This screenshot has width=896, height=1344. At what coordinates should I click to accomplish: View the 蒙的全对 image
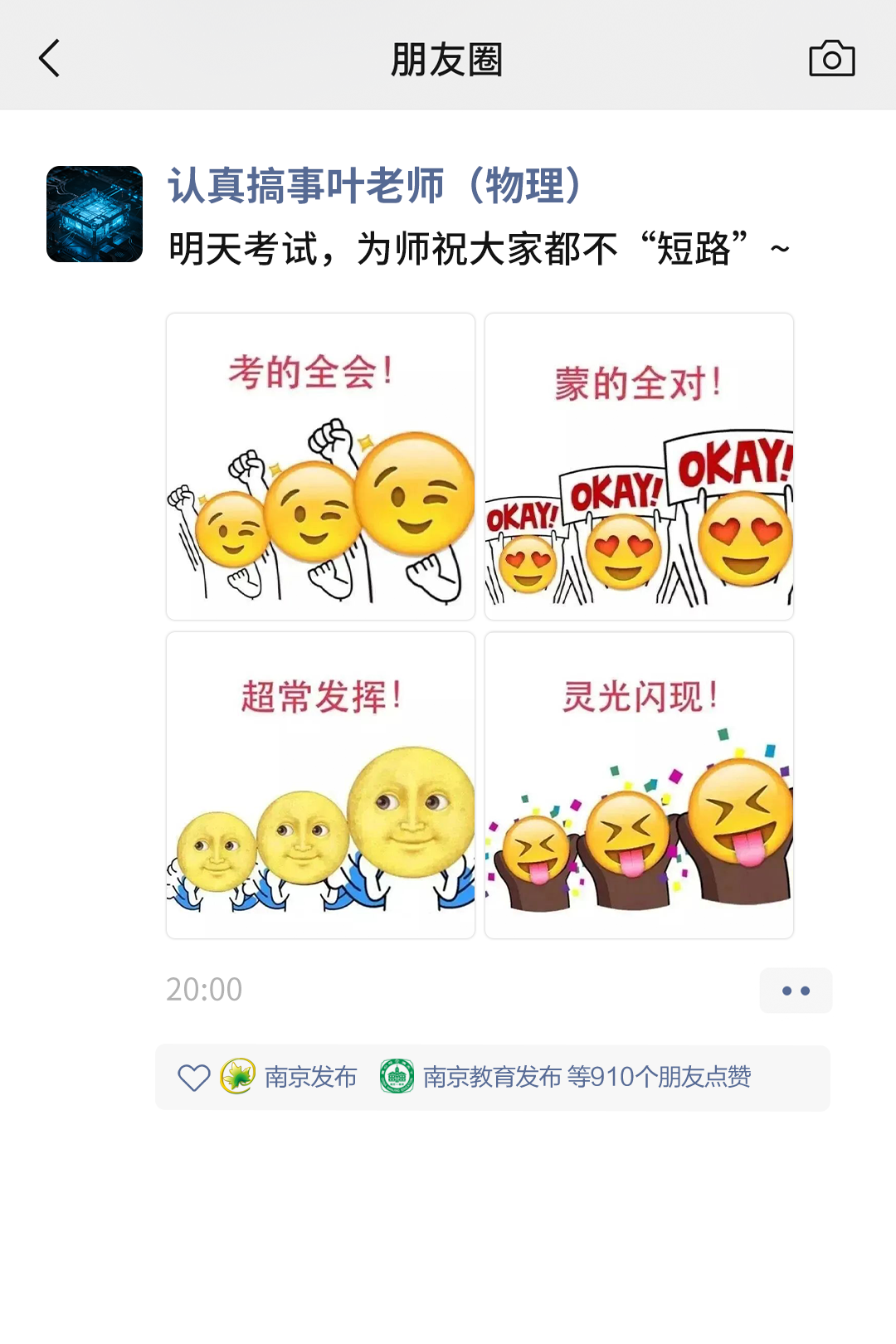coord(639,466)
